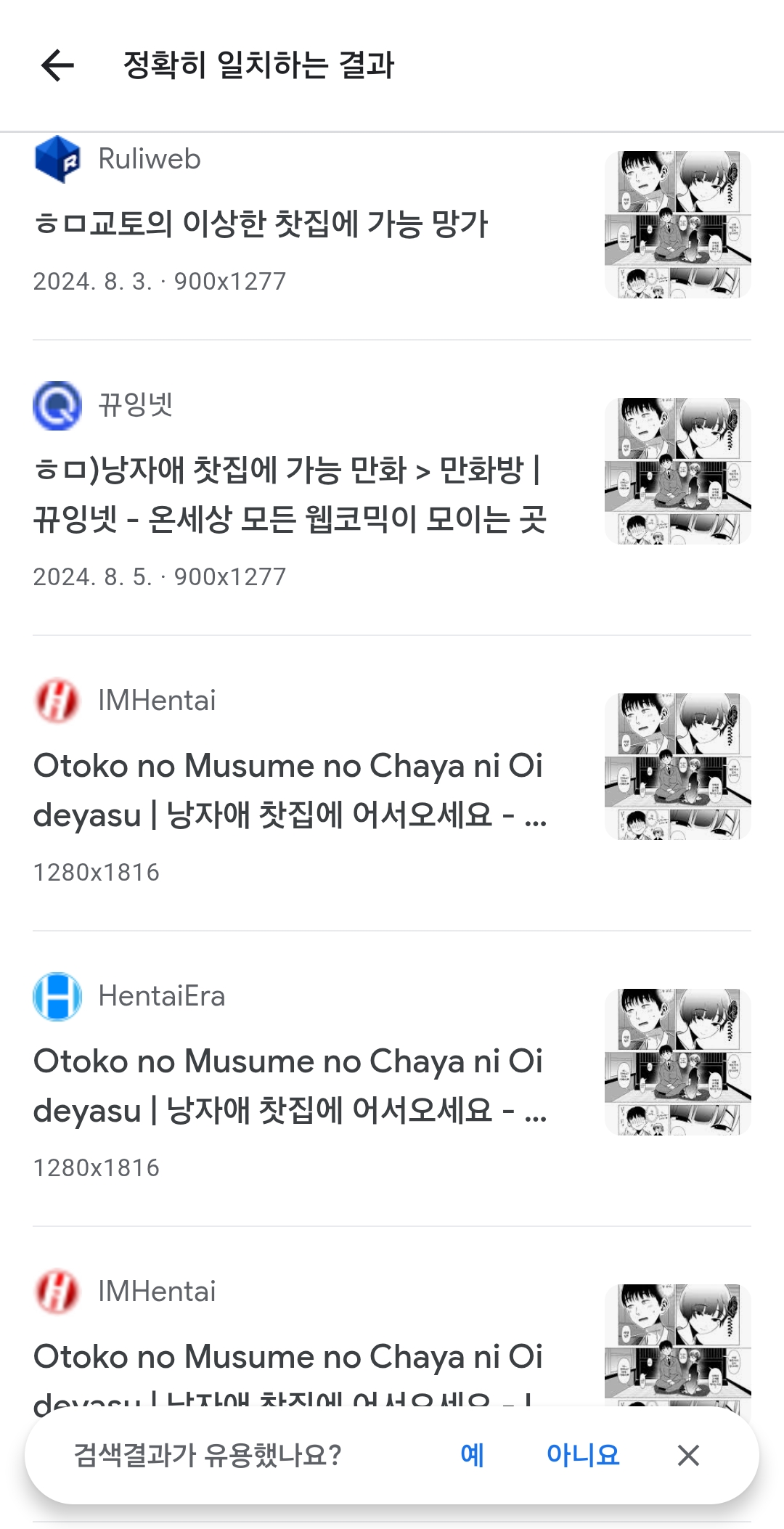Open the HentaiEra search result
Screen dimensions: 784x1529
(x=392, y=1079)
